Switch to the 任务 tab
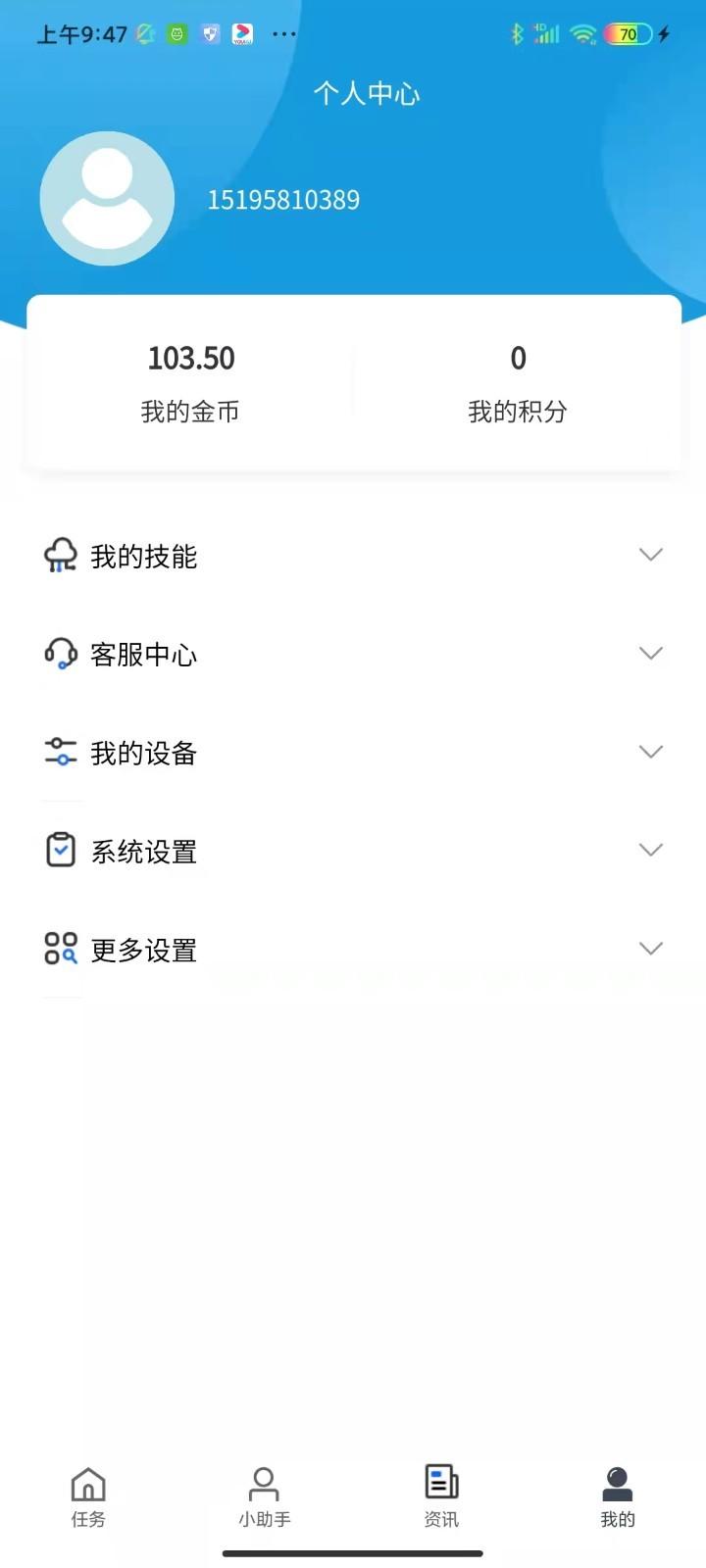The height and width of the screenshot is (1568, 706). [88, 1496]
